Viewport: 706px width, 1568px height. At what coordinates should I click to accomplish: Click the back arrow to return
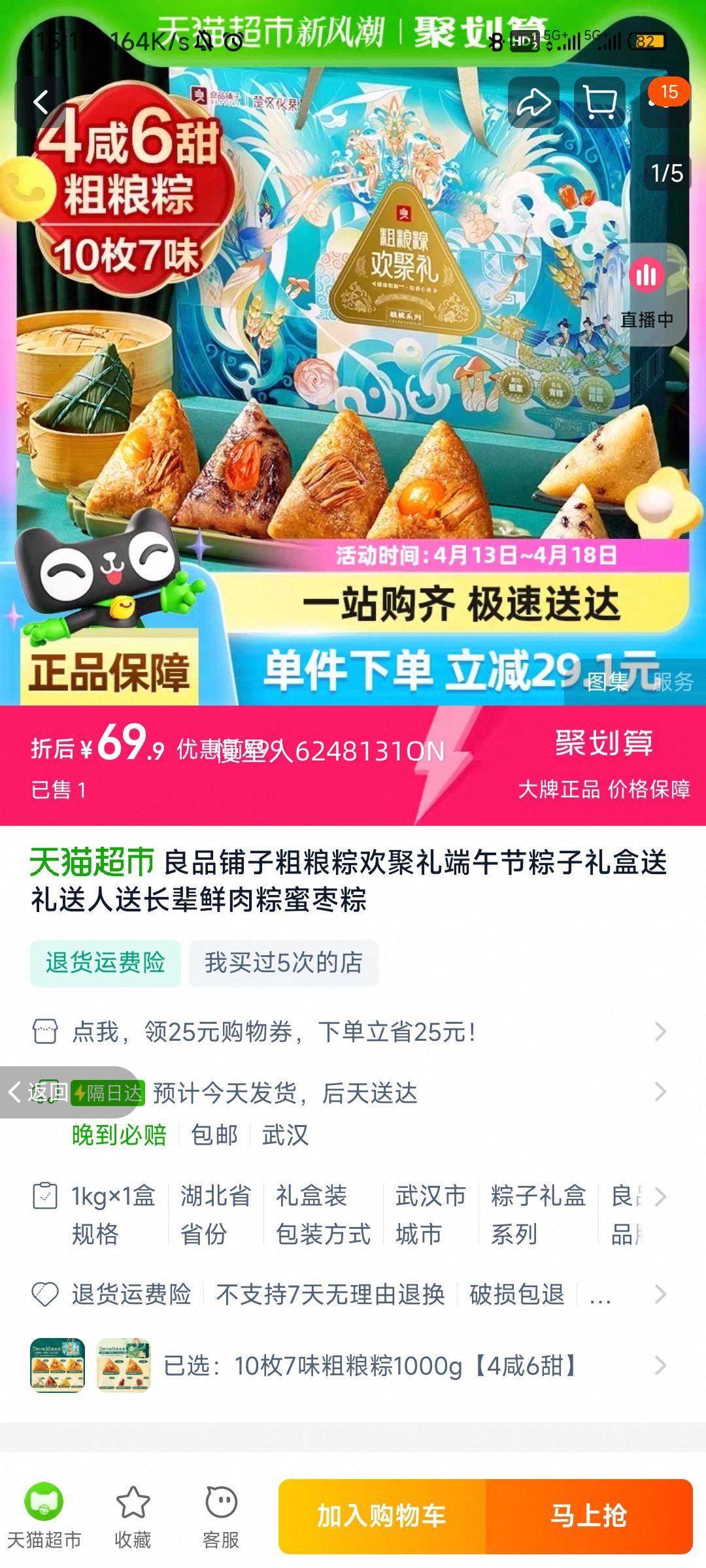click(x=41, y=101)
